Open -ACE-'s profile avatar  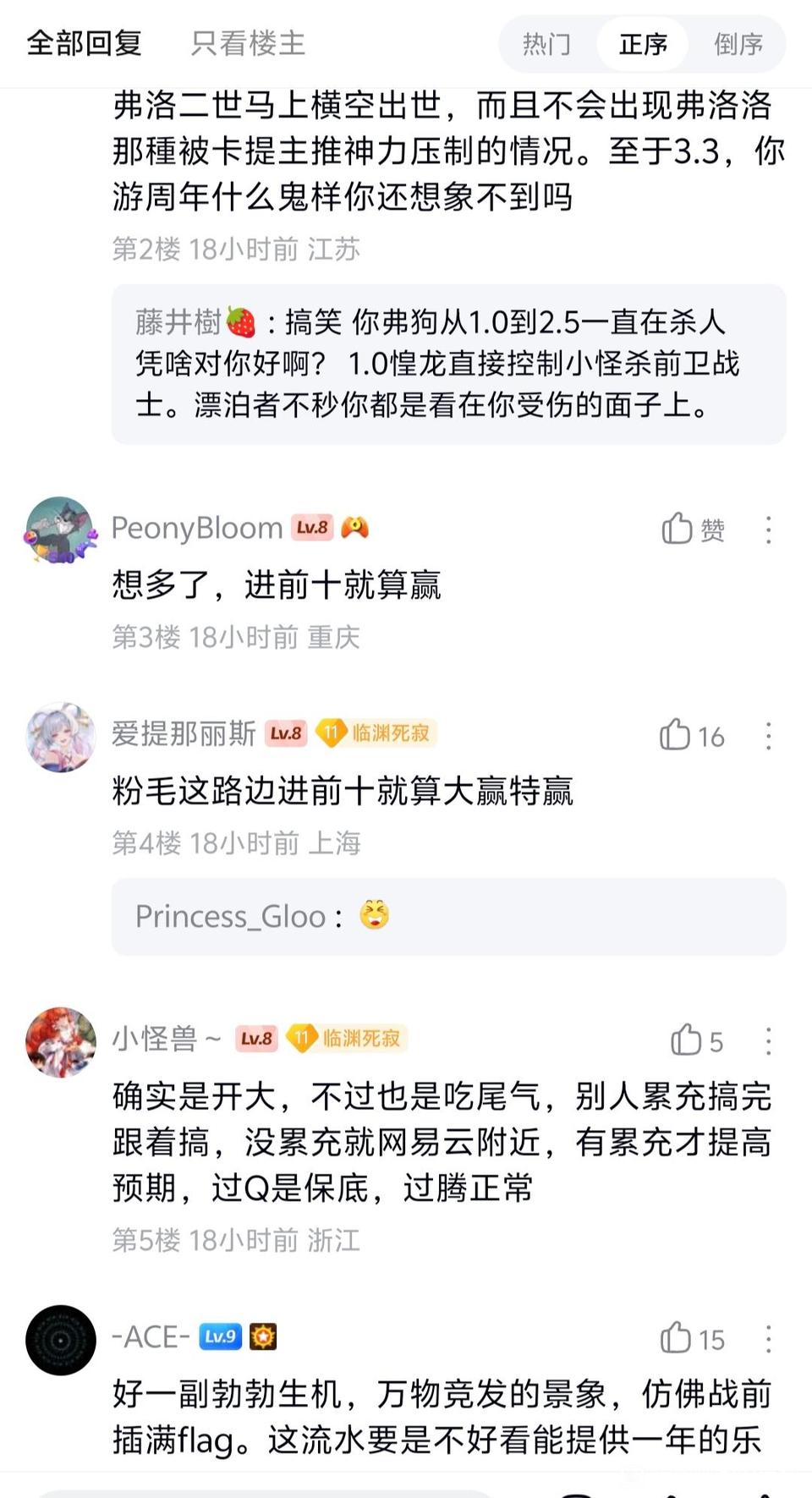tap(60, 1340)
